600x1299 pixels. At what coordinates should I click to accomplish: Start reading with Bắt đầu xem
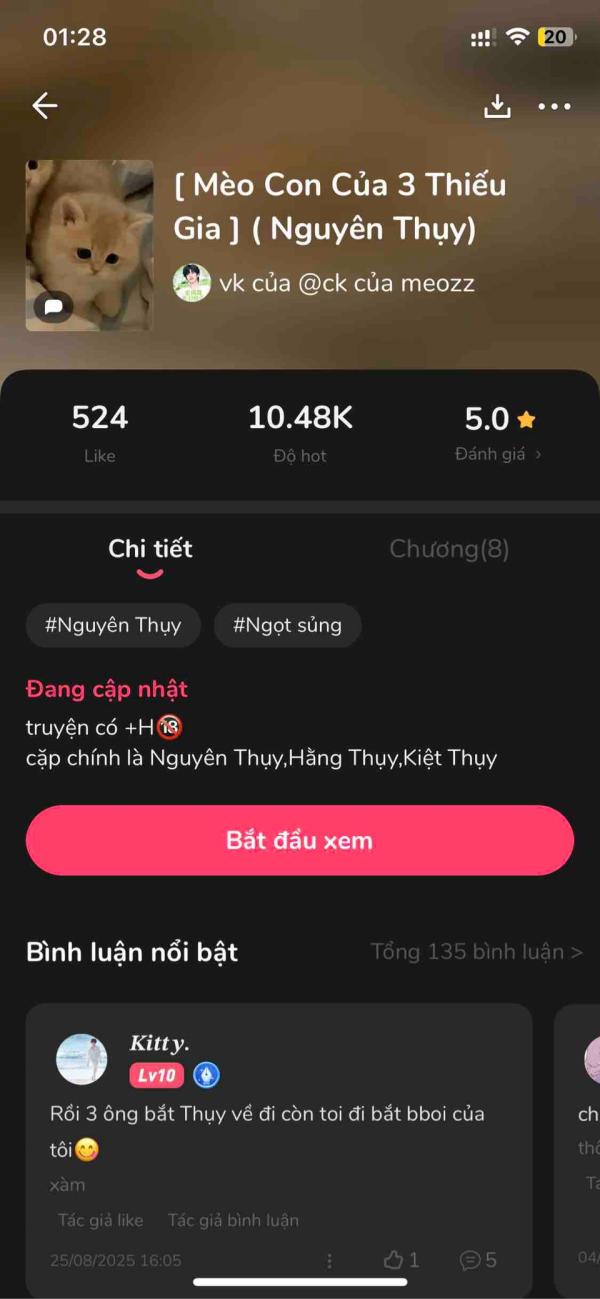[x=300, y=840]
